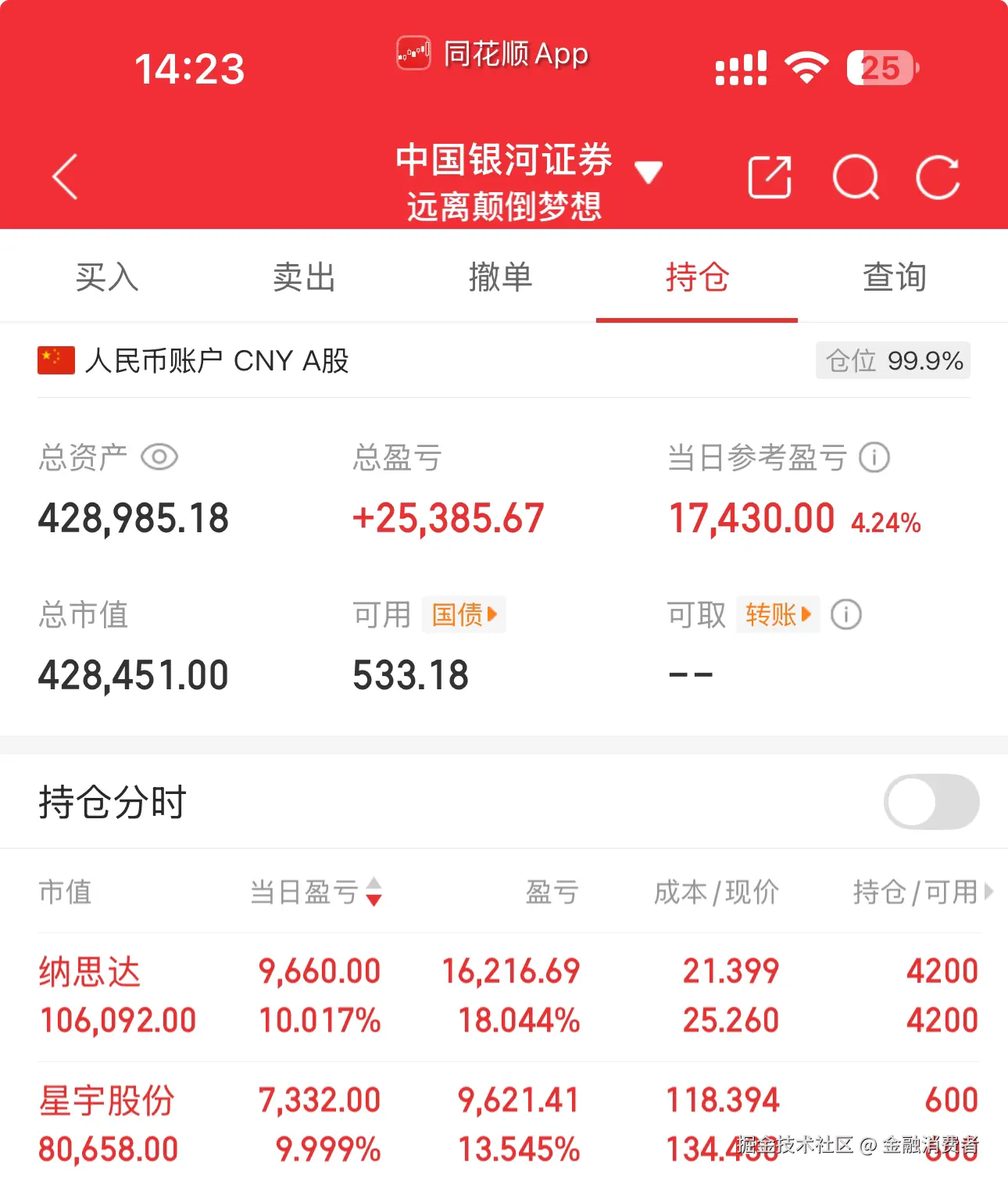Viewport: 1008px width, 1184px height.
Task: View info next to 可取
Action: pos(846,615)
